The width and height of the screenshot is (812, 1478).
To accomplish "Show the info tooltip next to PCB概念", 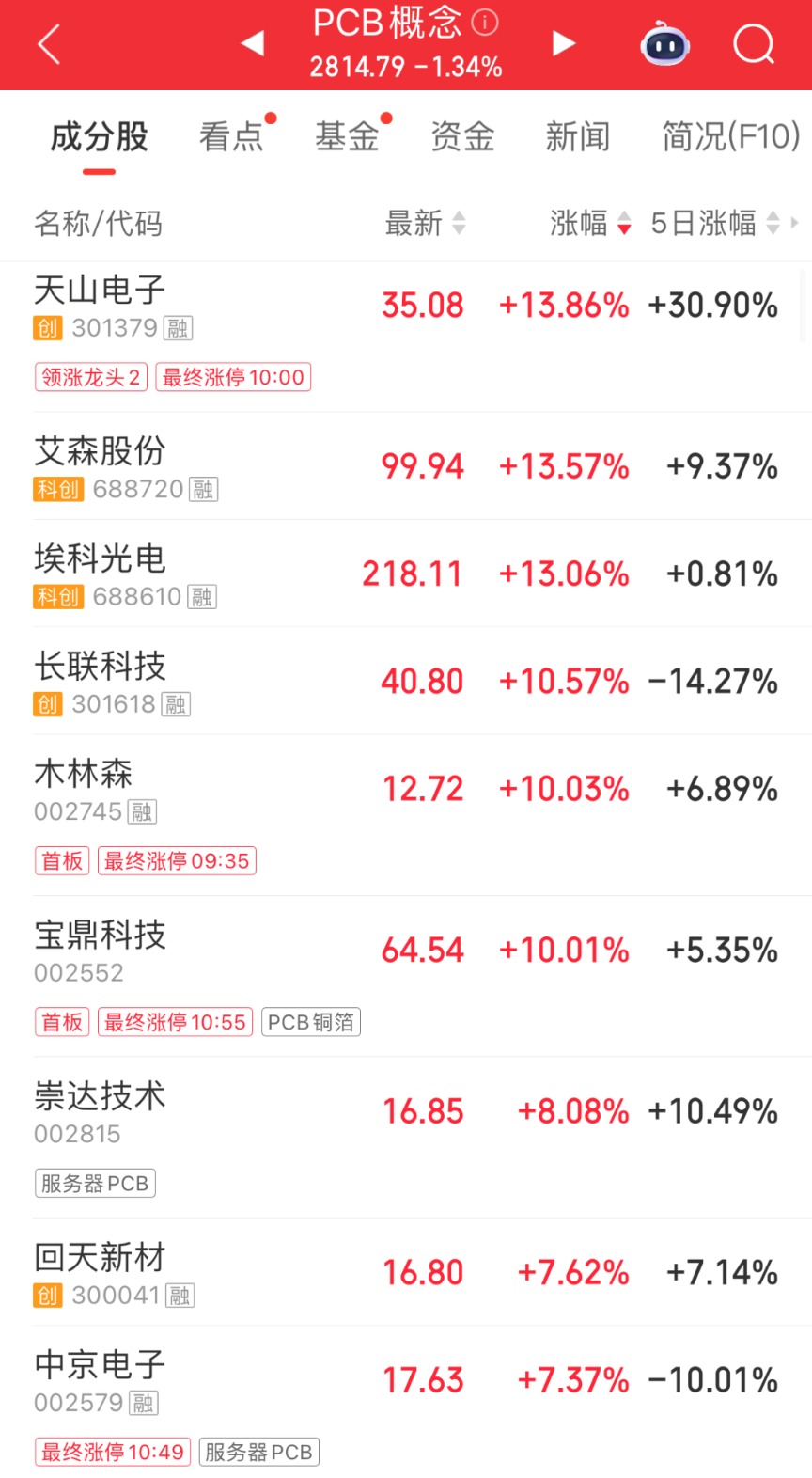I will click(x=484, y=23).
